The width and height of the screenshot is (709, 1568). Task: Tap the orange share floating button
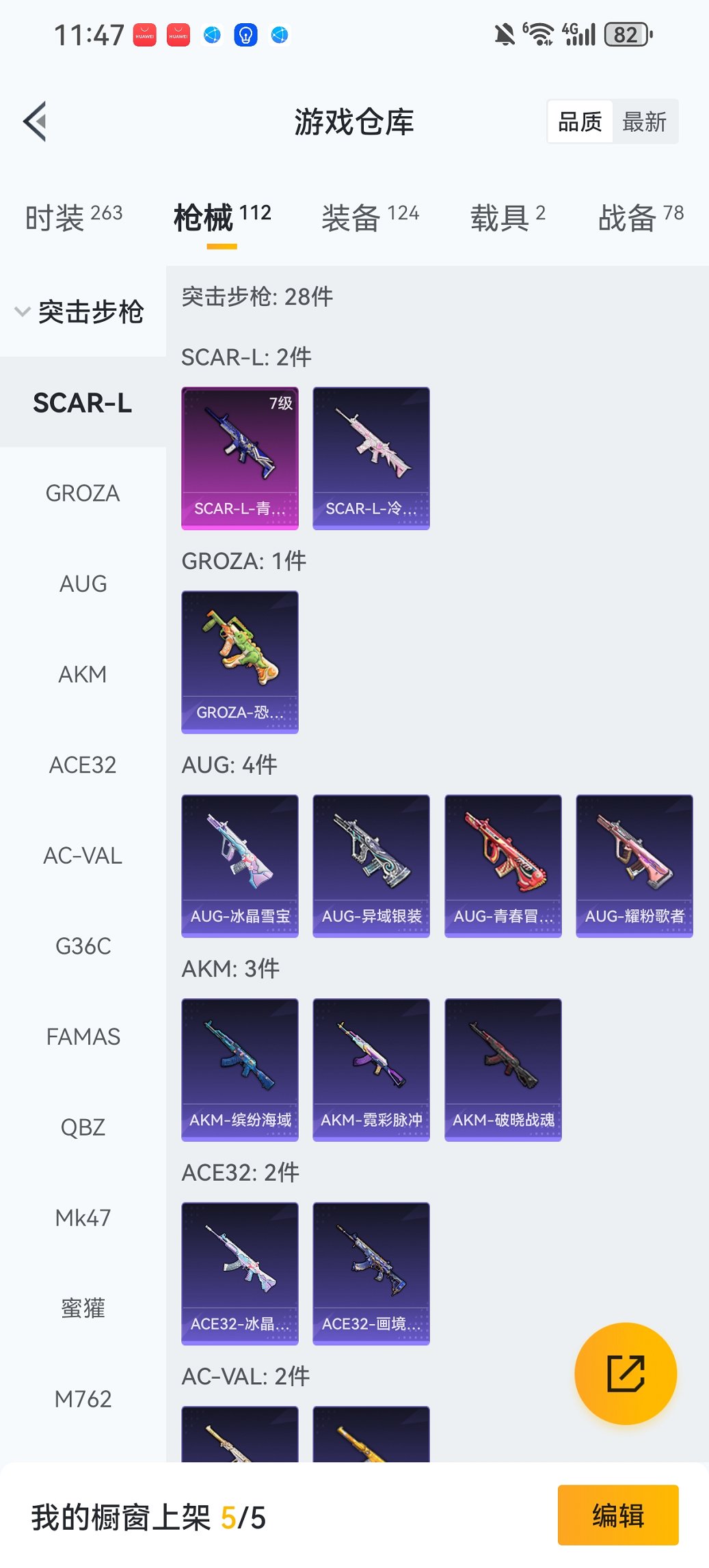pyautogui.click(x=626, y=1373)
